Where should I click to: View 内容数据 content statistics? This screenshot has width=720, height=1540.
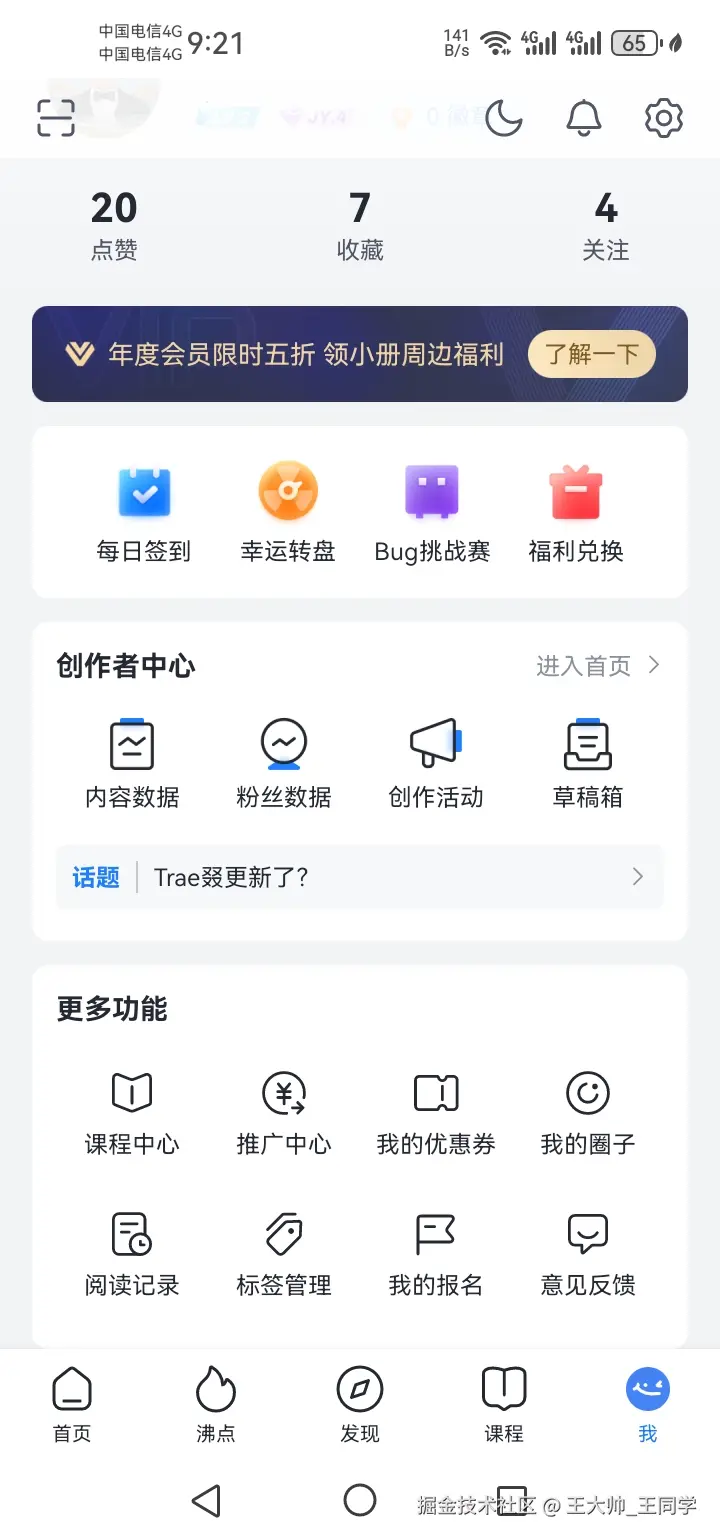(132, 764)
